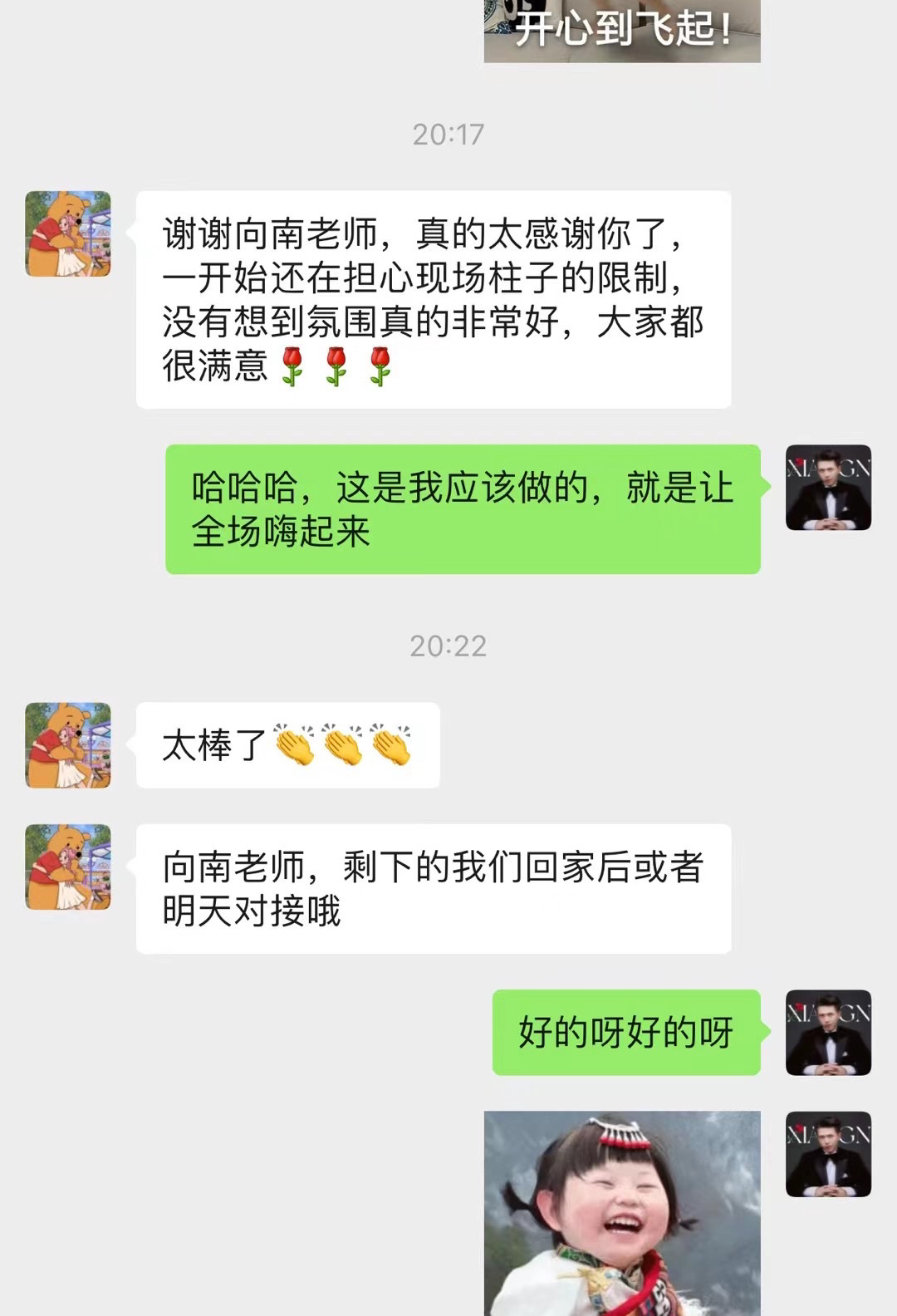Open the sender avatar beside '好的呀好的呀'
The height and width of the screenshot is (1316, 897).
828,1033
